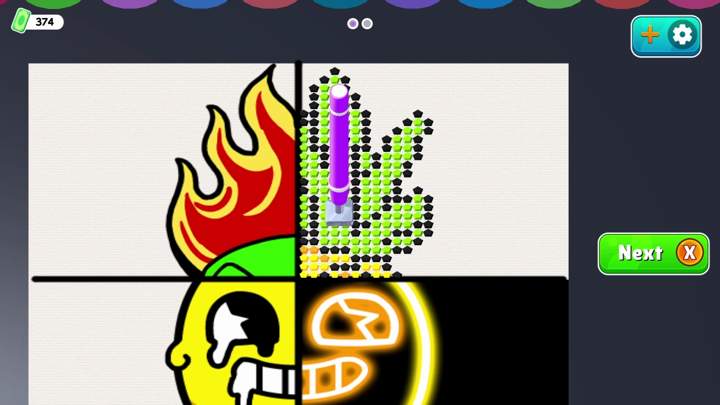720x405 pixels.
Task: Open the settings gear button
Action: [682, 35]
